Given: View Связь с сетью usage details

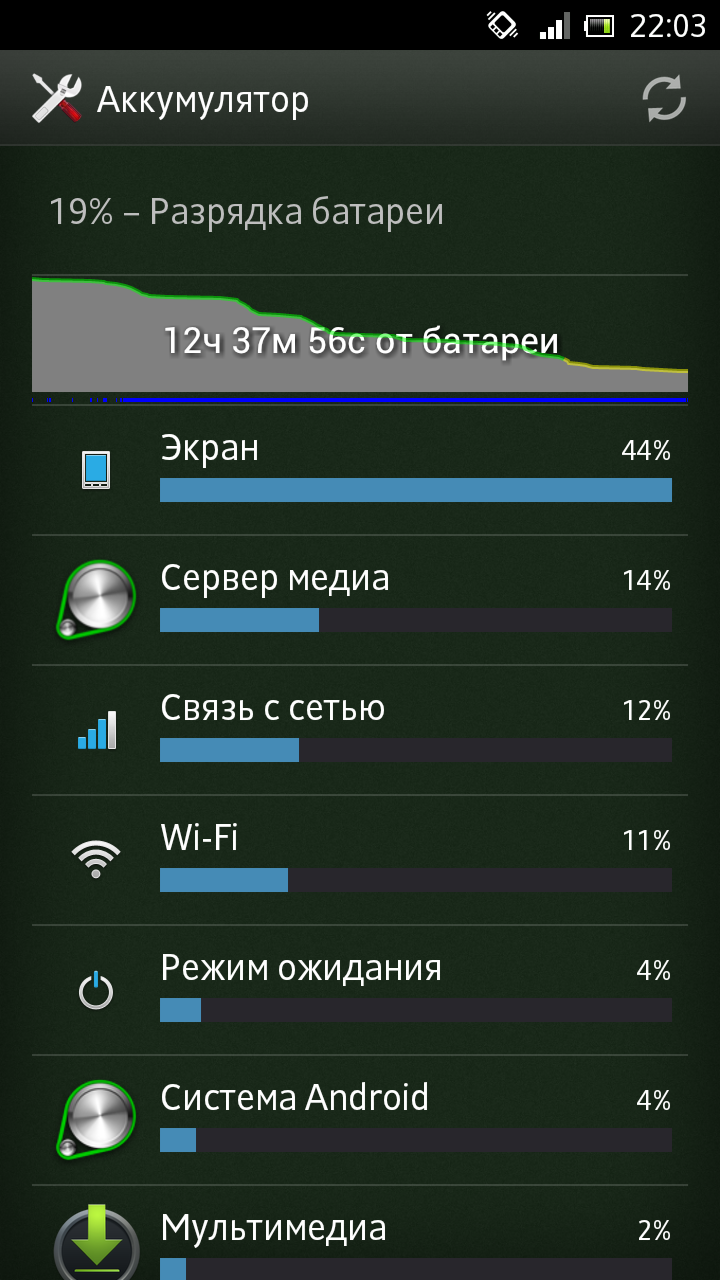Looking at the screenshot, I should [360, 730].
